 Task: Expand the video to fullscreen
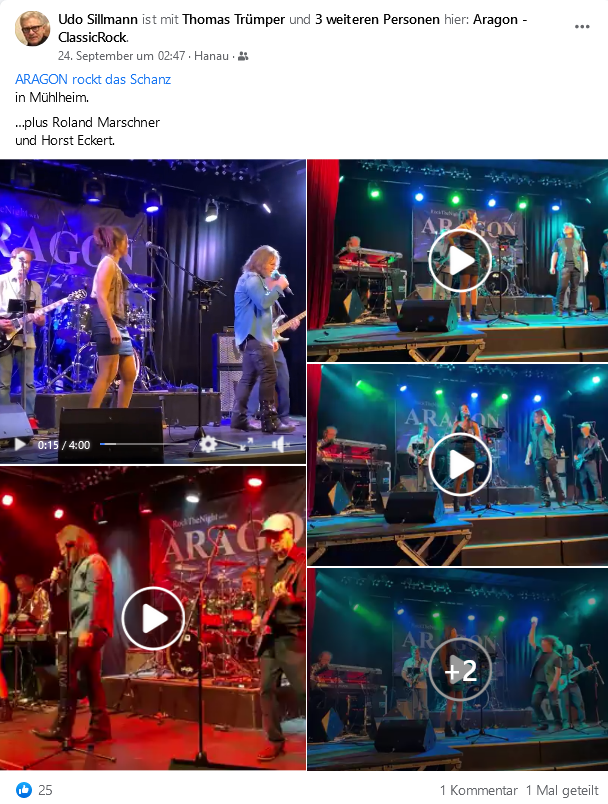tap(245, 444)
